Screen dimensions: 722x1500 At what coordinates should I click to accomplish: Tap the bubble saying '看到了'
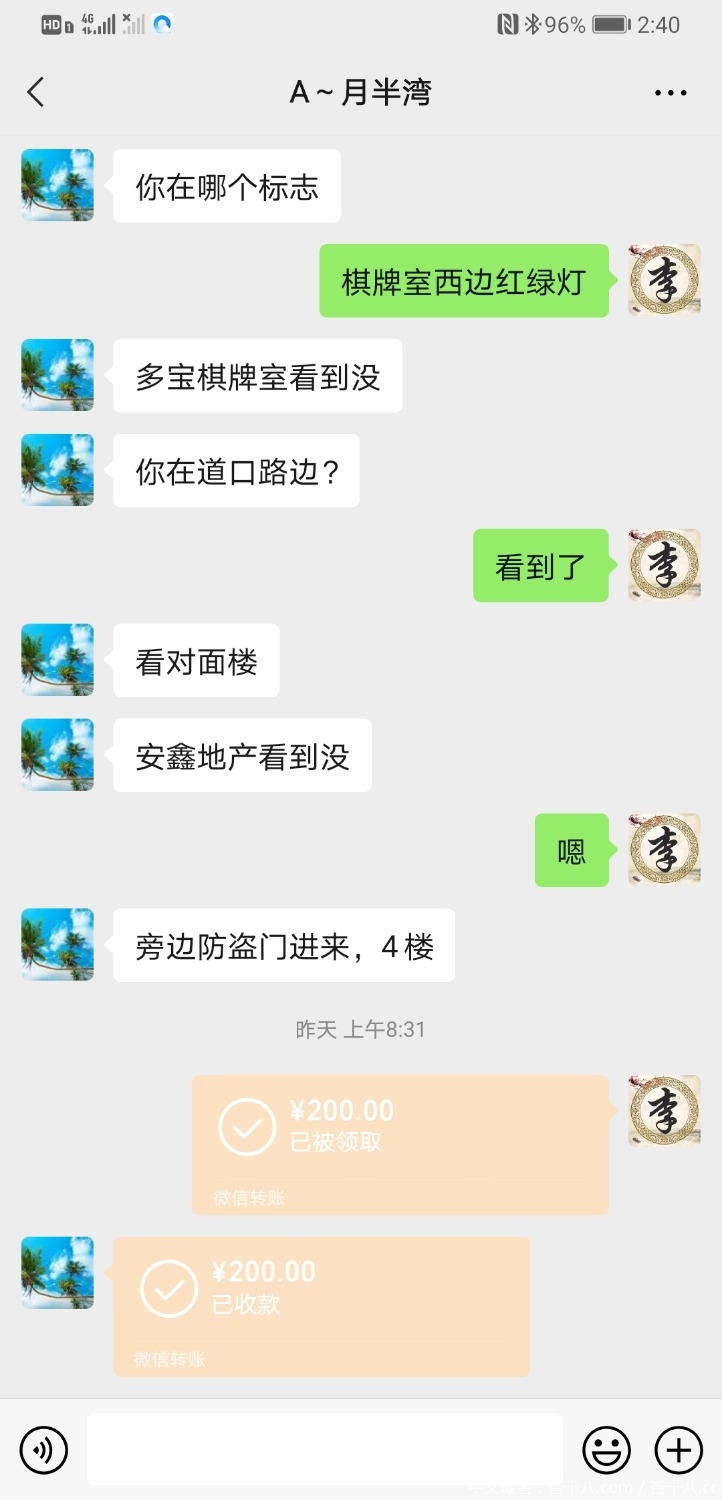[x=540, y=565]
